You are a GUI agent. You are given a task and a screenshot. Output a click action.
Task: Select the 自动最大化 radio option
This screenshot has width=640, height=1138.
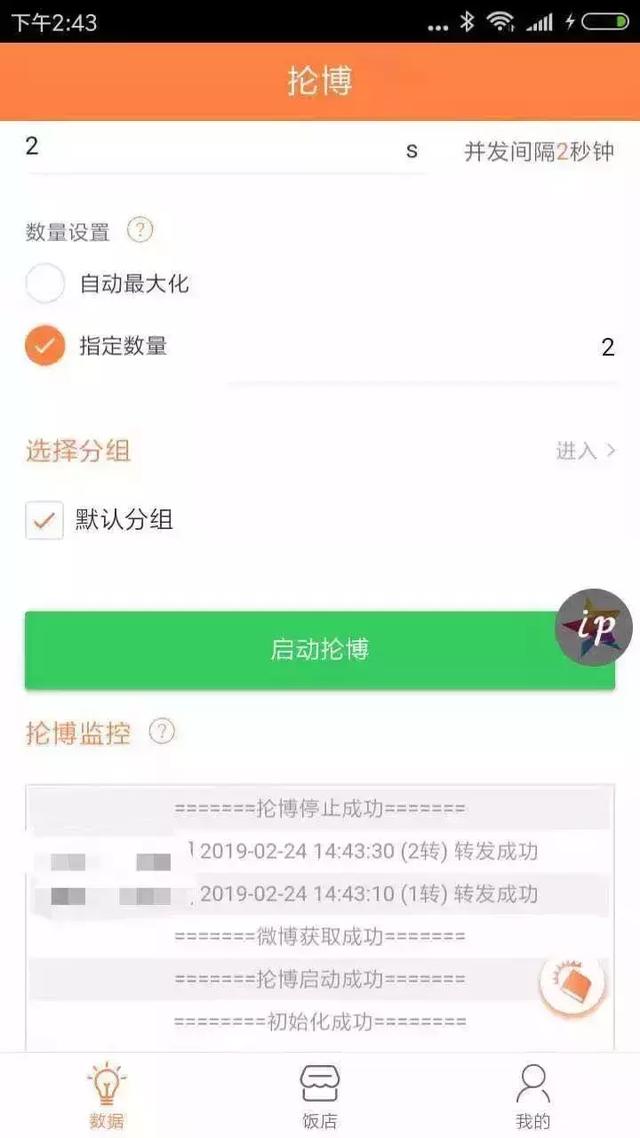pyautogui.click(x=45, y=284)
